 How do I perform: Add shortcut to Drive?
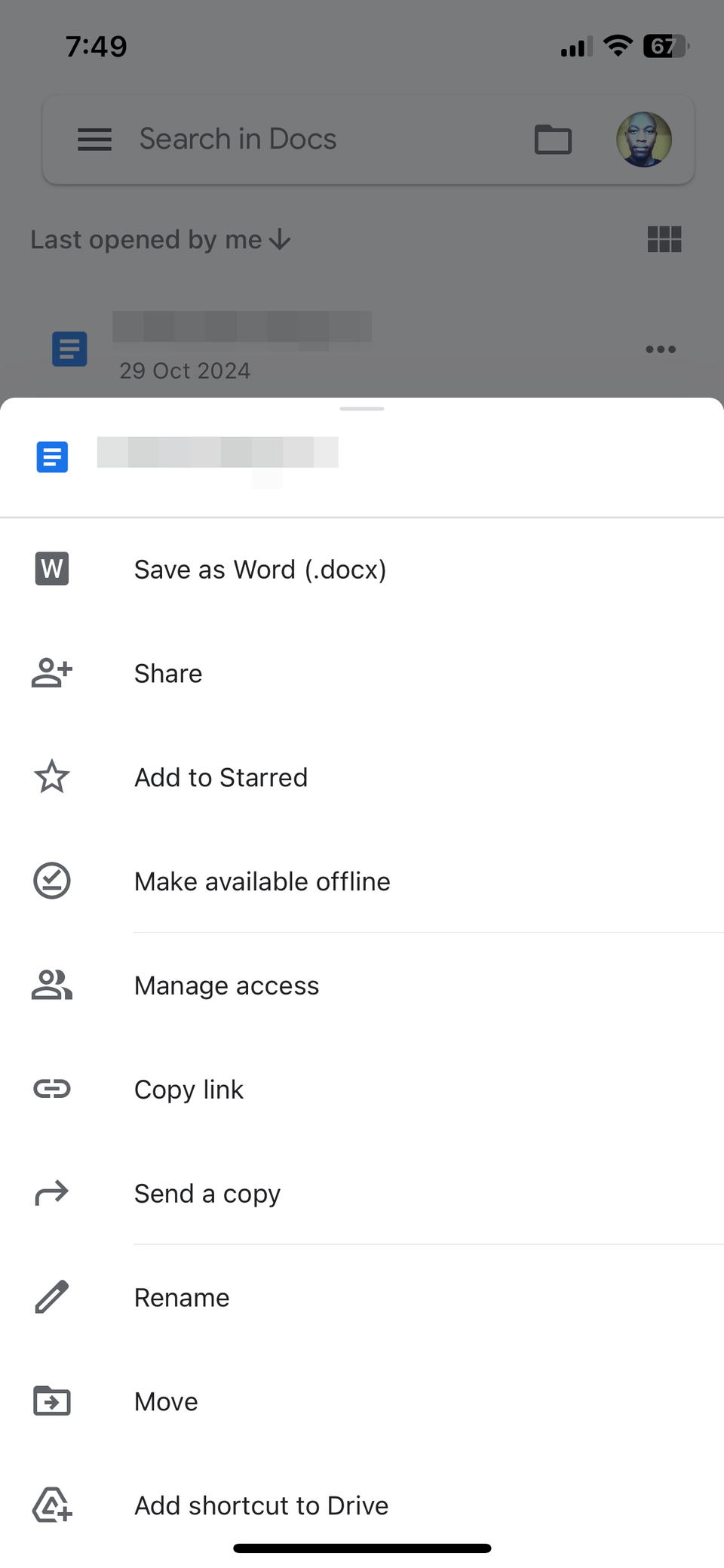click(261, 1505)
